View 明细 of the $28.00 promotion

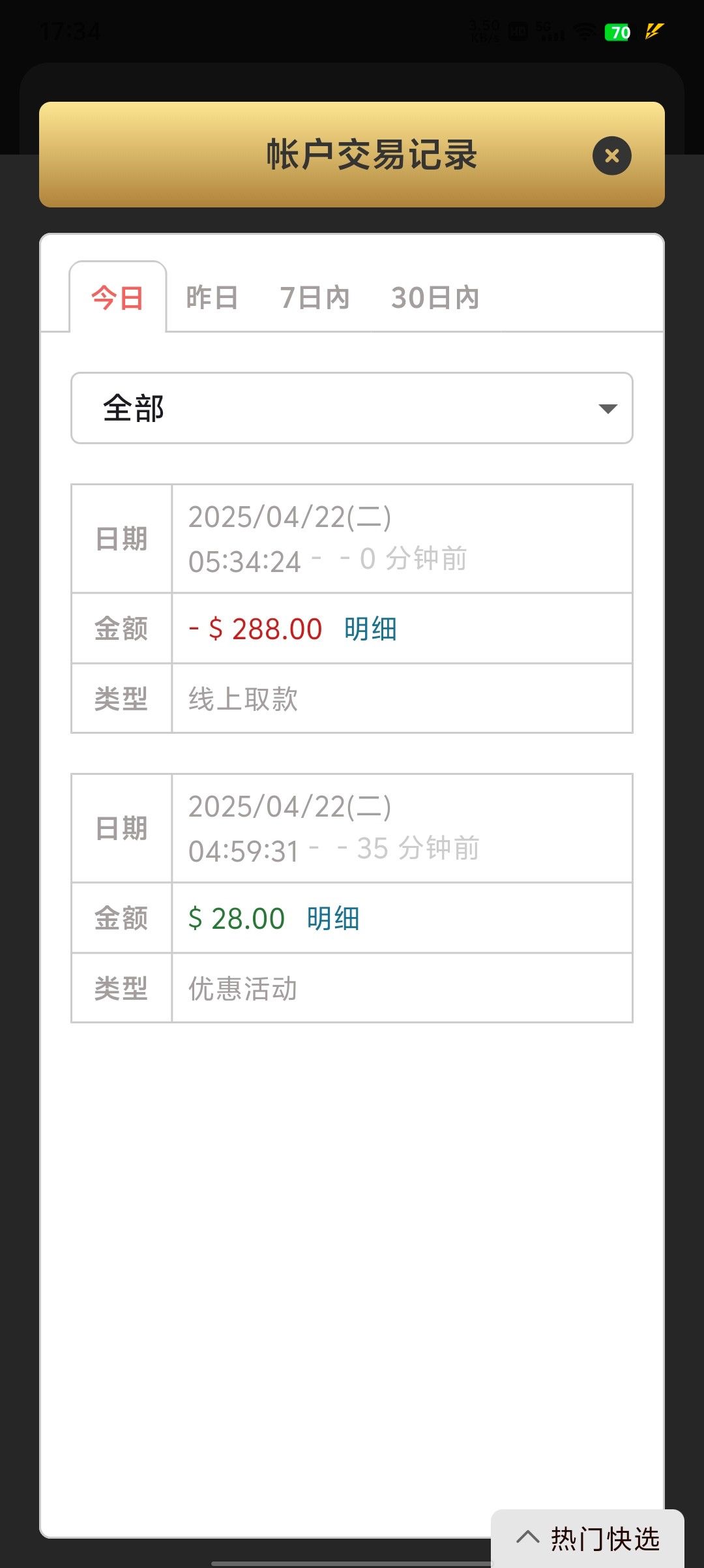(333, 918)
